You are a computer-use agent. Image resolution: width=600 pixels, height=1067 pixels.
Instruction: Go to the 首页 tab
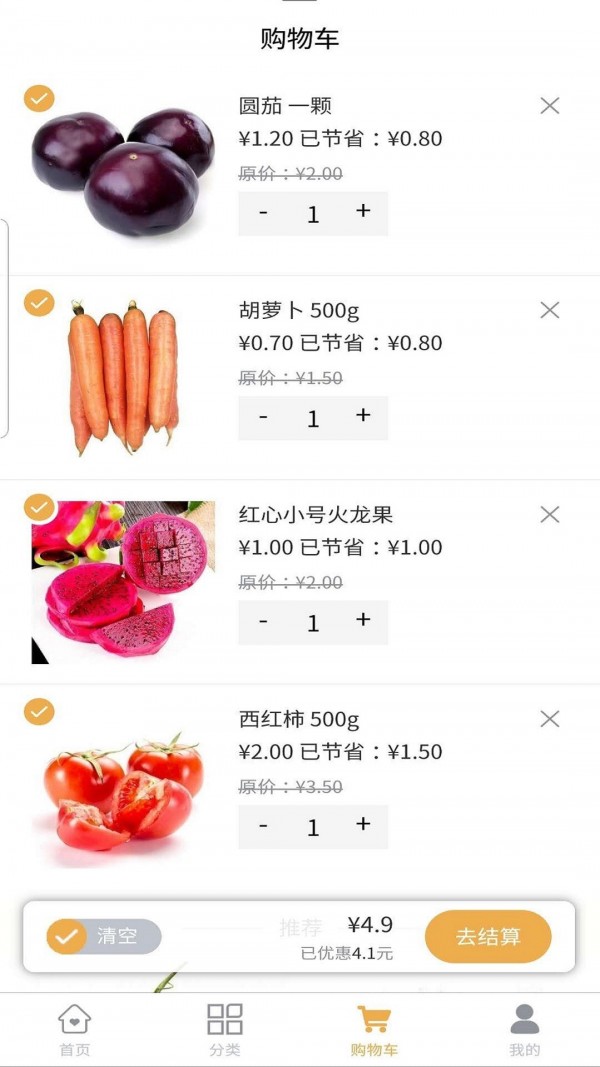74,1030
